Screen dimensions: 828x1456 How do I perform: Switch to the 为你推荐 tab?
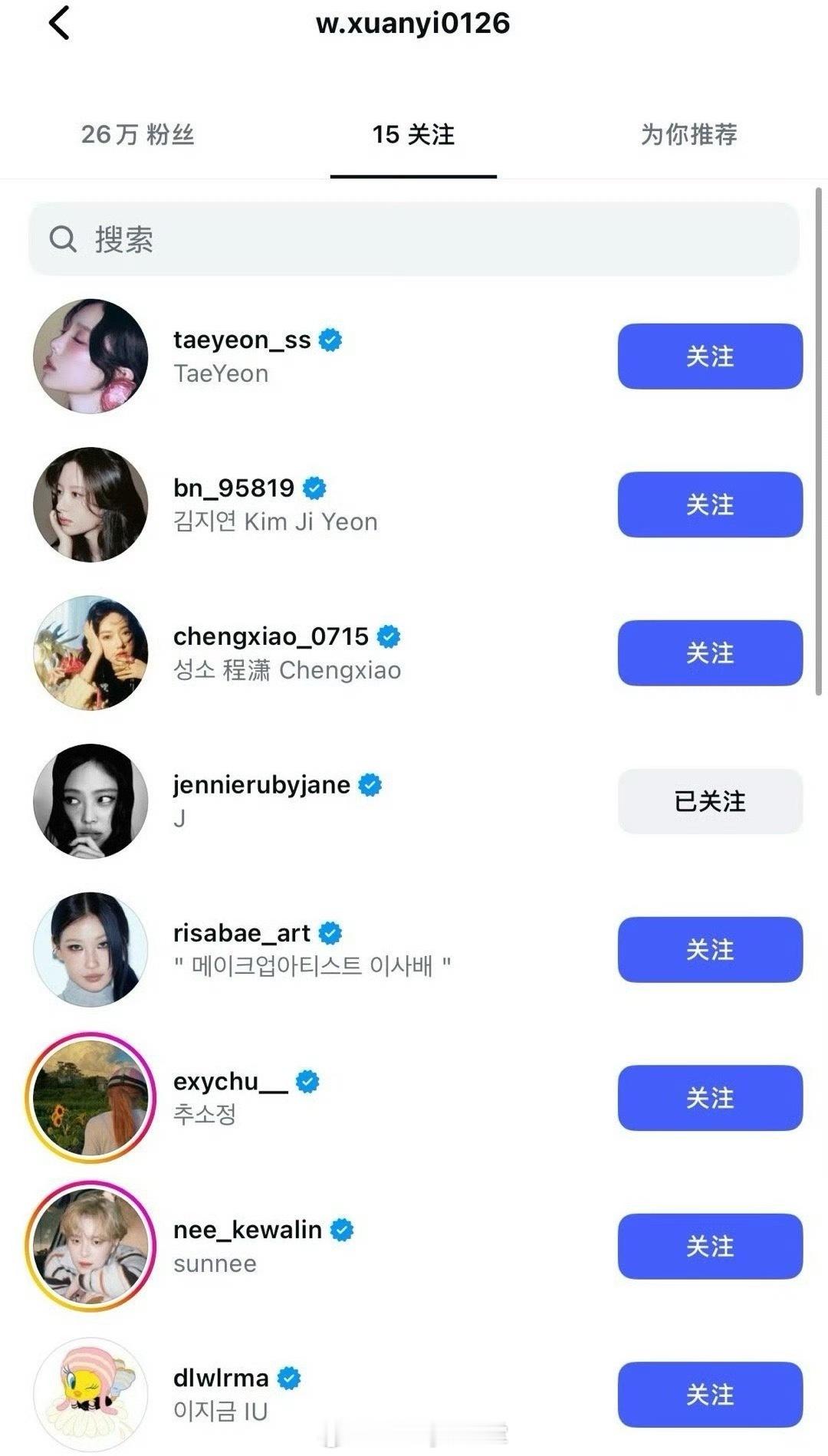(x=688, y=136)
